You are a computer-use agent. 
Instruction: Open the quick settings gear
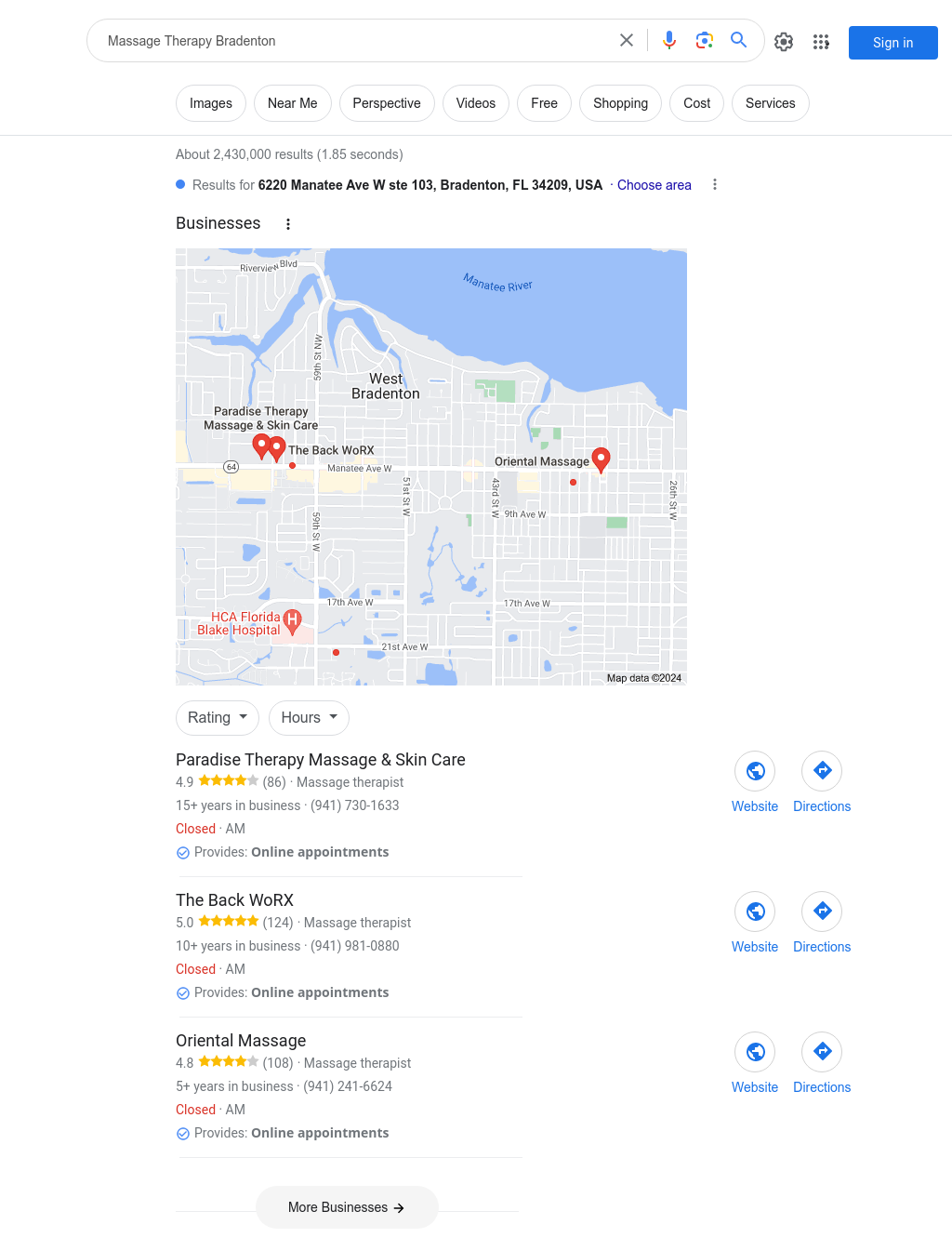click(784, 42)
